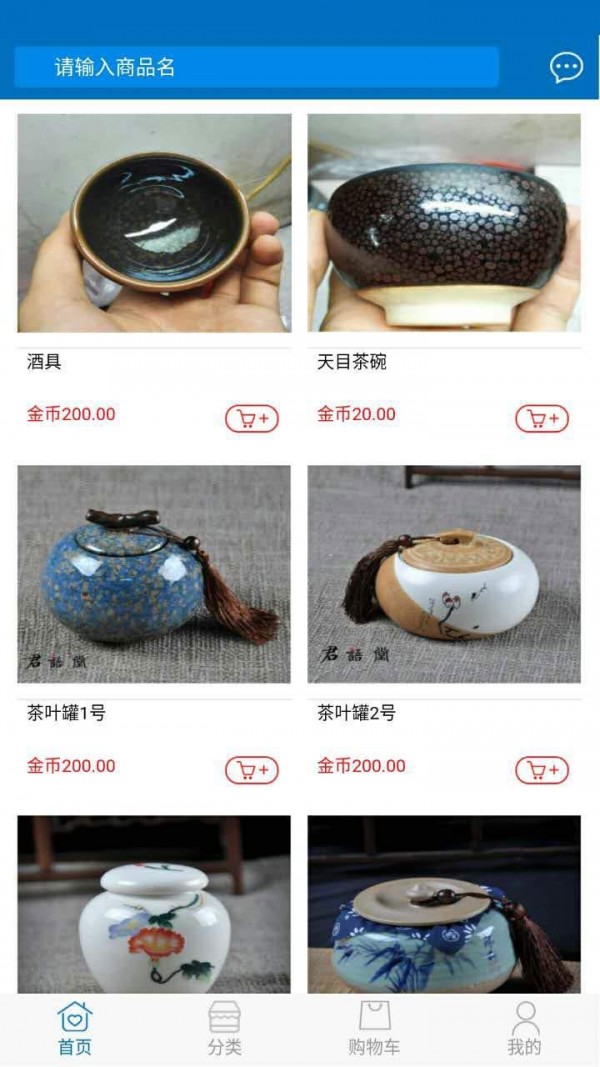
Task: Add 天目茶碗 to the cart
Action: click(542, 419)
